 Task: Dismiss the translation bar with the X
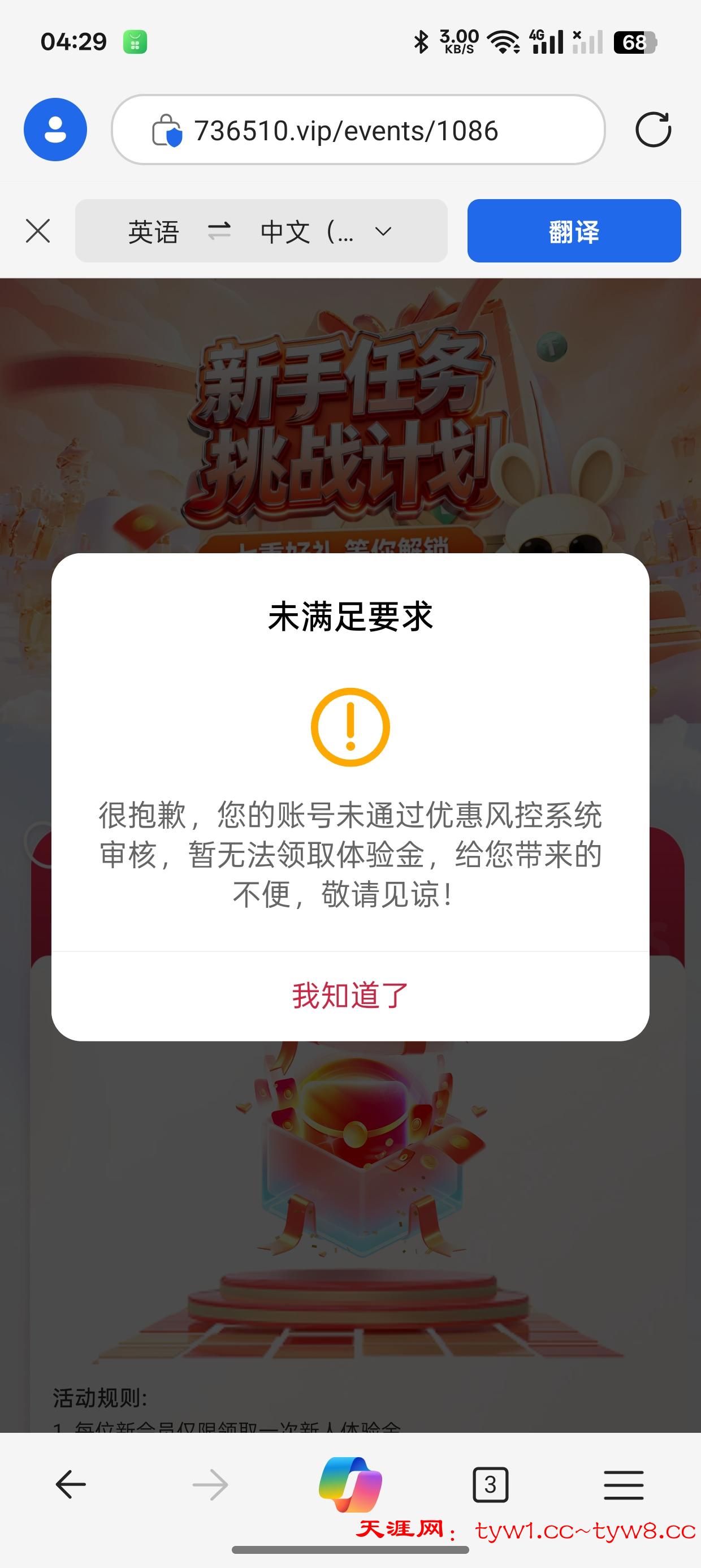[x=38, y=231]
